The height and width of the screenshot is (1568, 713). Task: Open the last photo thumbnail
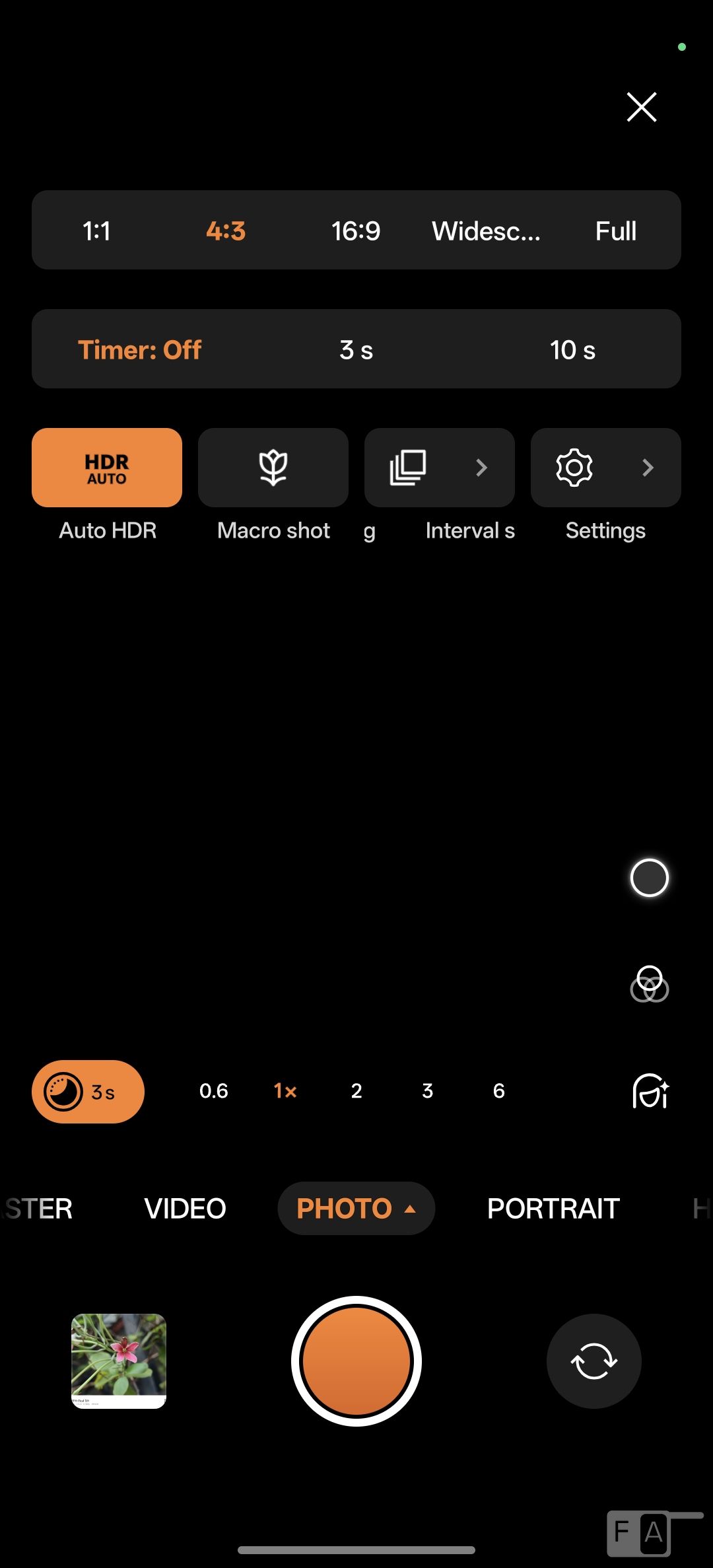(119, 1361)
